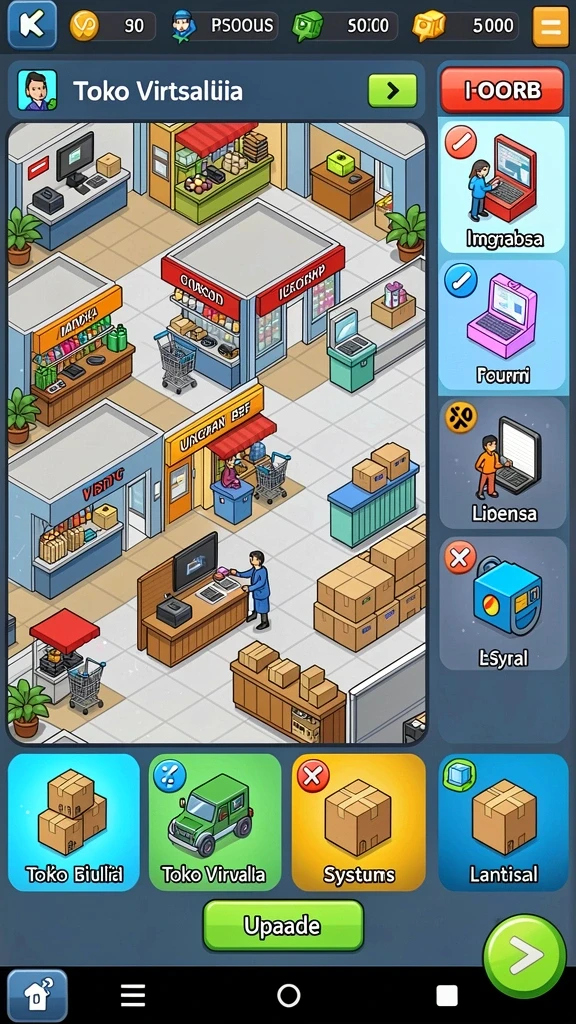Image resolution: width=576 pixels, height=1024 pixels.
Task: Open the Toko Biullril tile
Action: 74,822
